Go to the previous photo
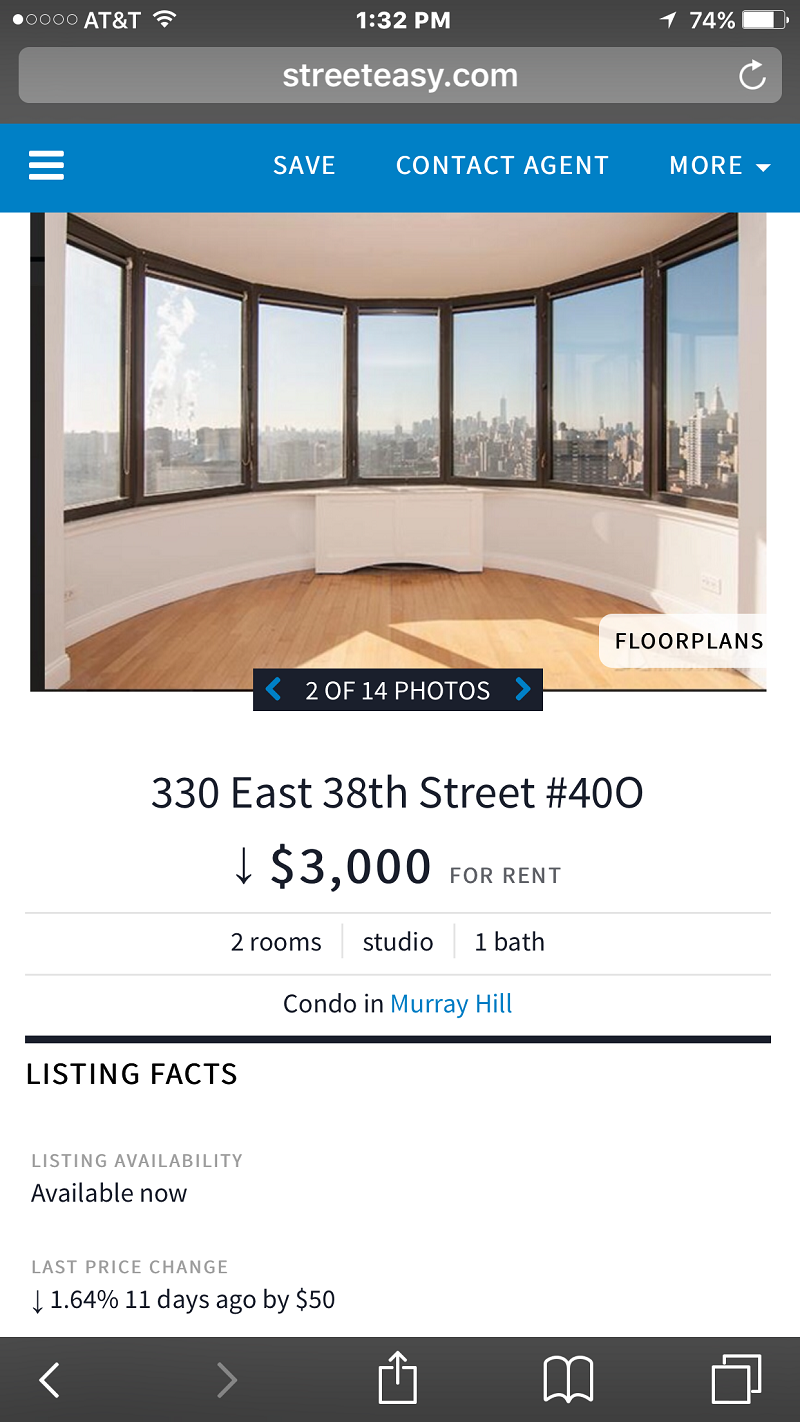 (x=273, y=689)
